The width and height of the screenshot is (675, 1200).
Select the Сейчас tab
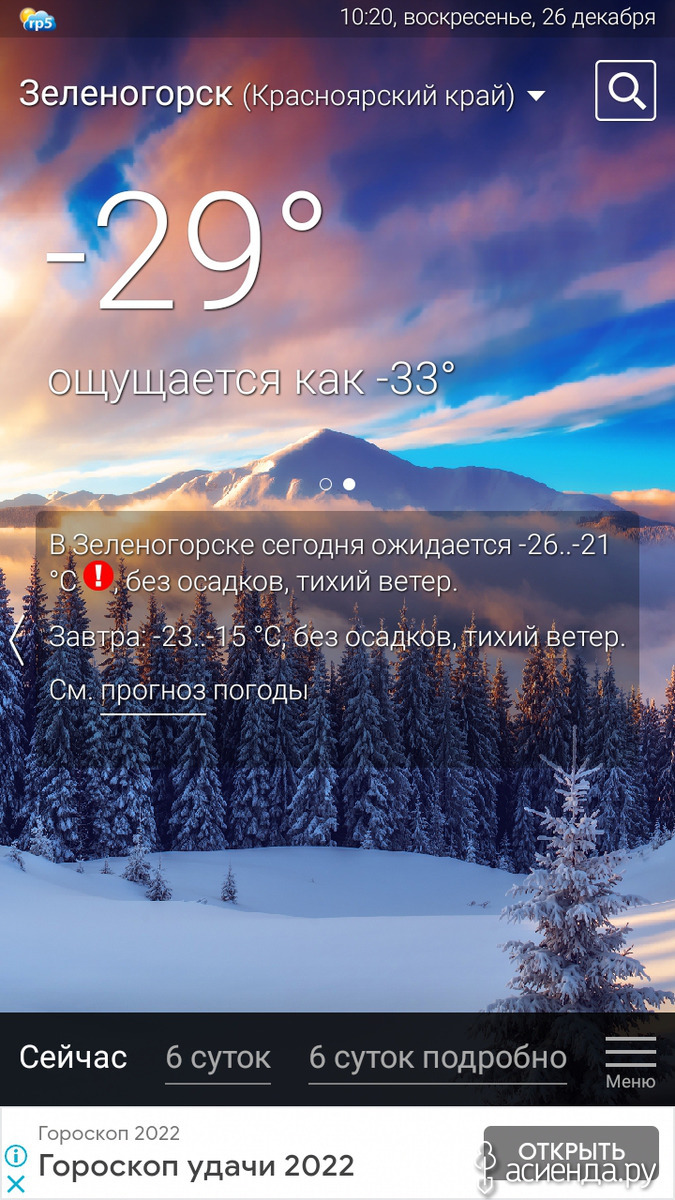73,1058
